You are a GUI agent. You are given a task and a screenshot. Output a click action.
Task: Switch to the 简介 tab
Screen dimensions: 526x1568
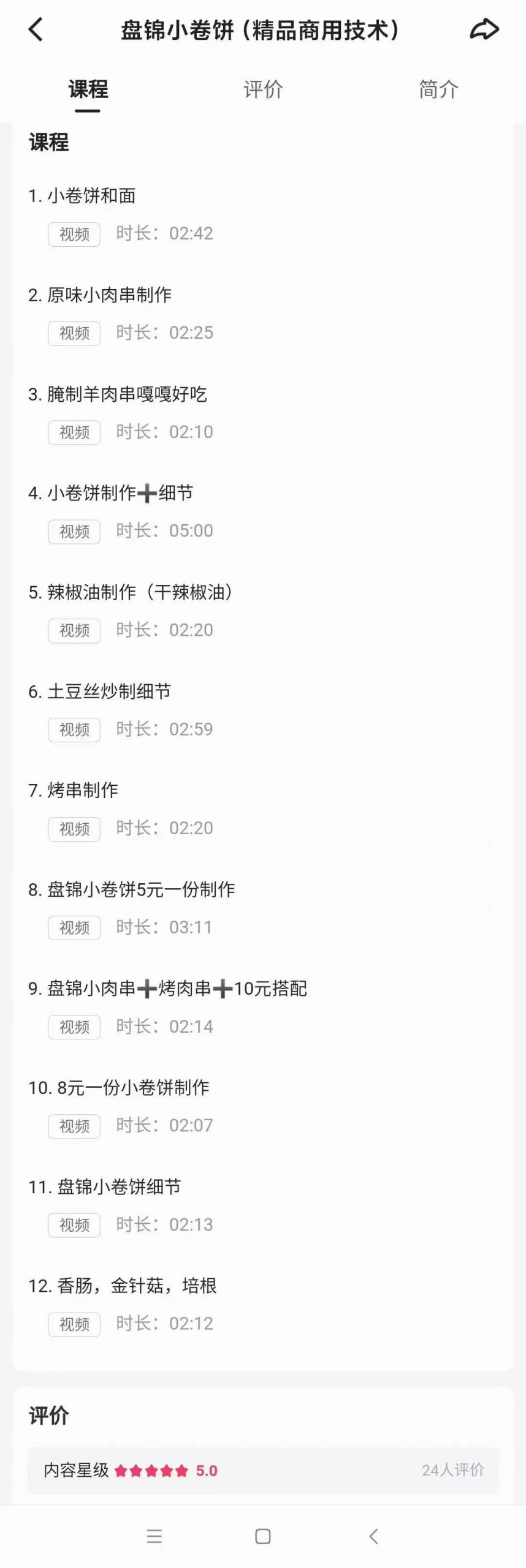[x=438, y=90]
